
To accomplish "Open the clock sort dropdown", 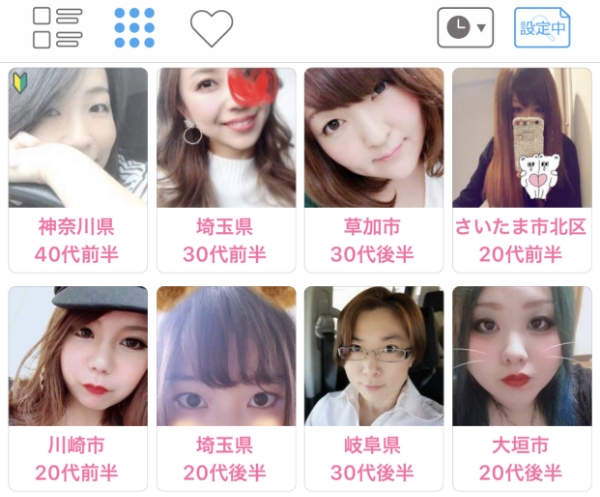I will (x=465, y=28).
